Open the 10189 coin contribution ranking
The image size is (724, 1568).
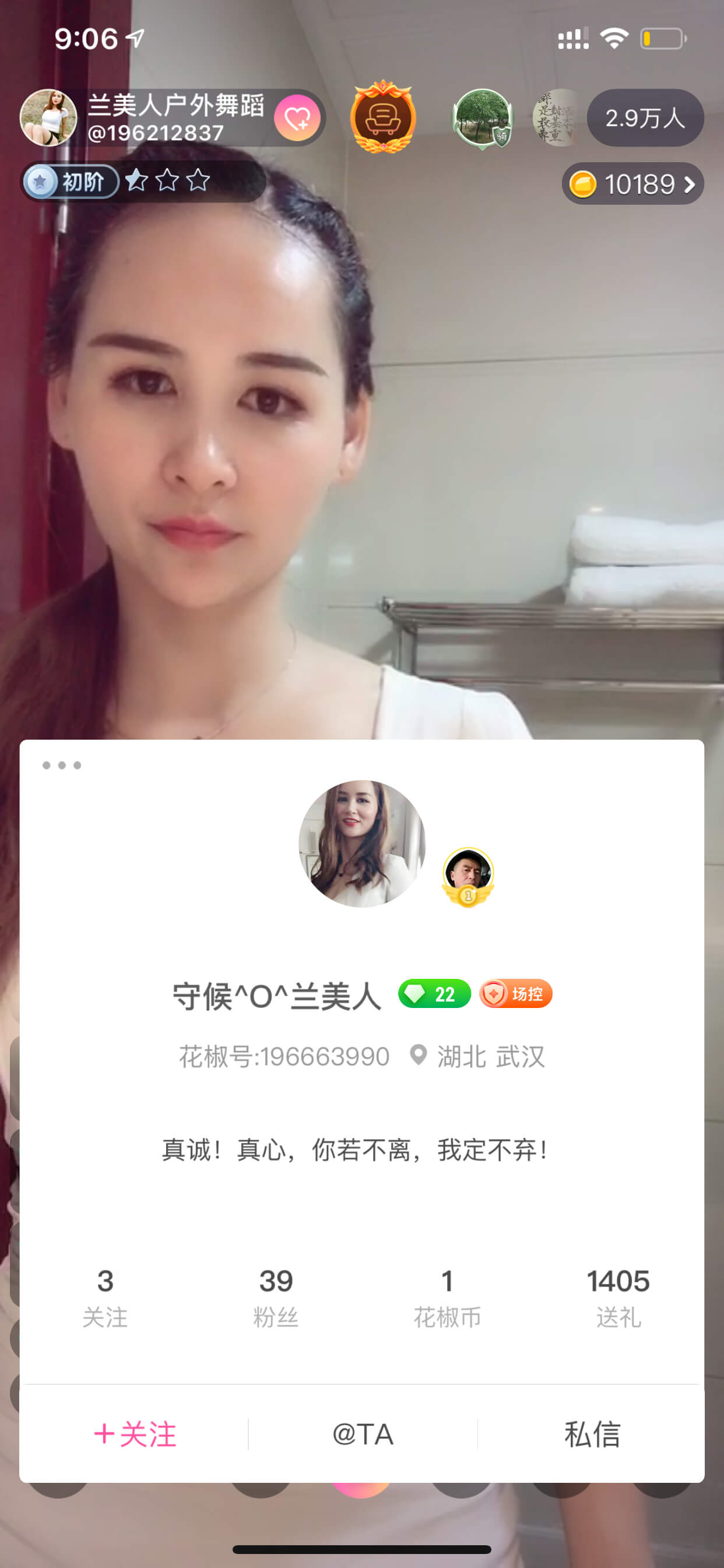coord(632,184)
